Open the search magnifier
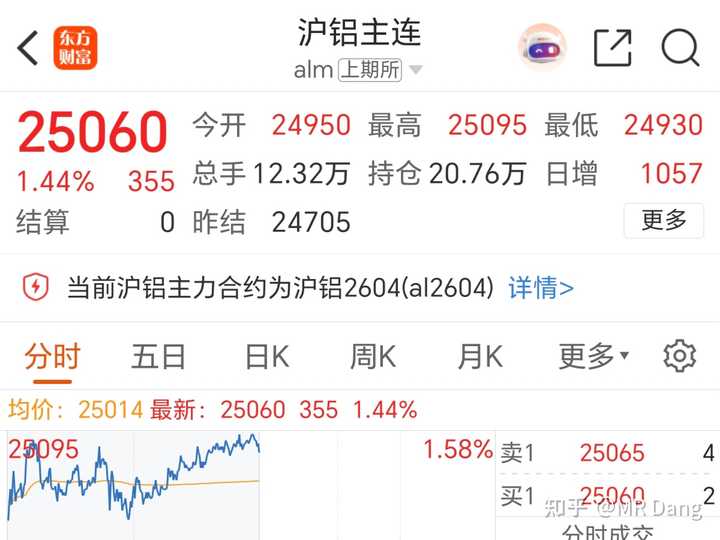 tap(680, 48)
